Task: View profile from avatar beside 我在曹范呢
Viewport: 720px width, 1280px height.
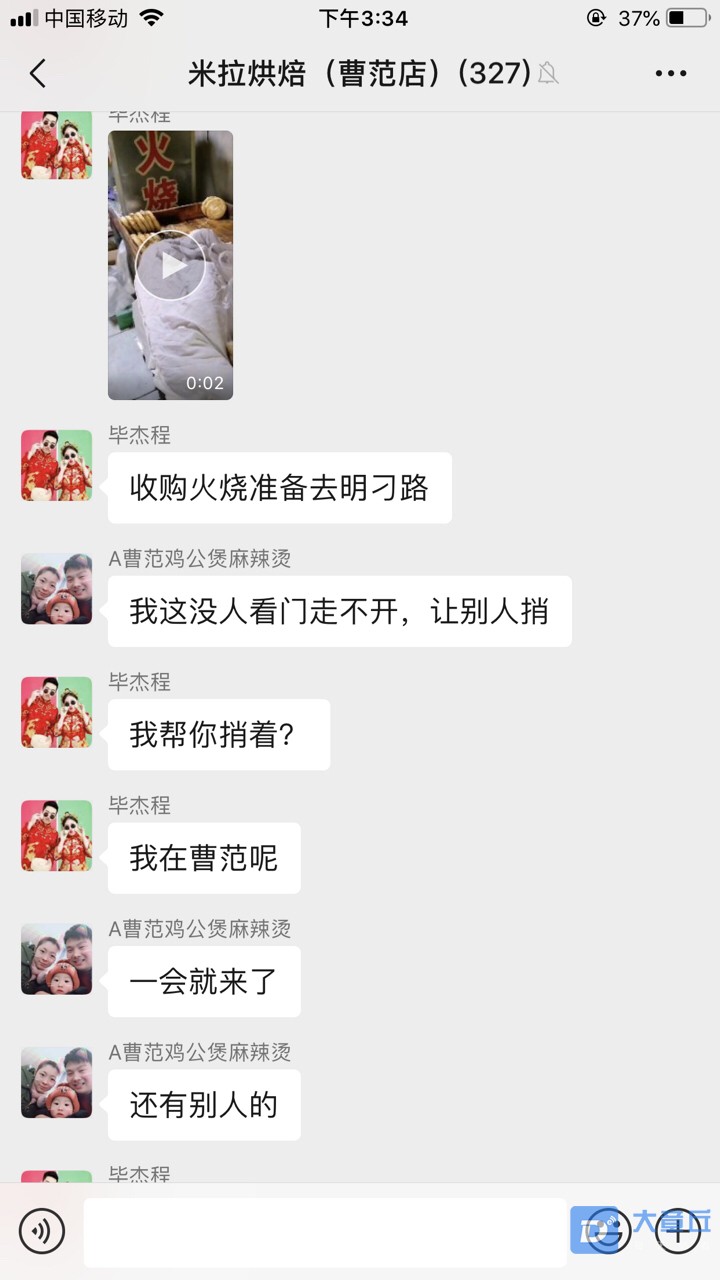Action: [x=56, y=835]
